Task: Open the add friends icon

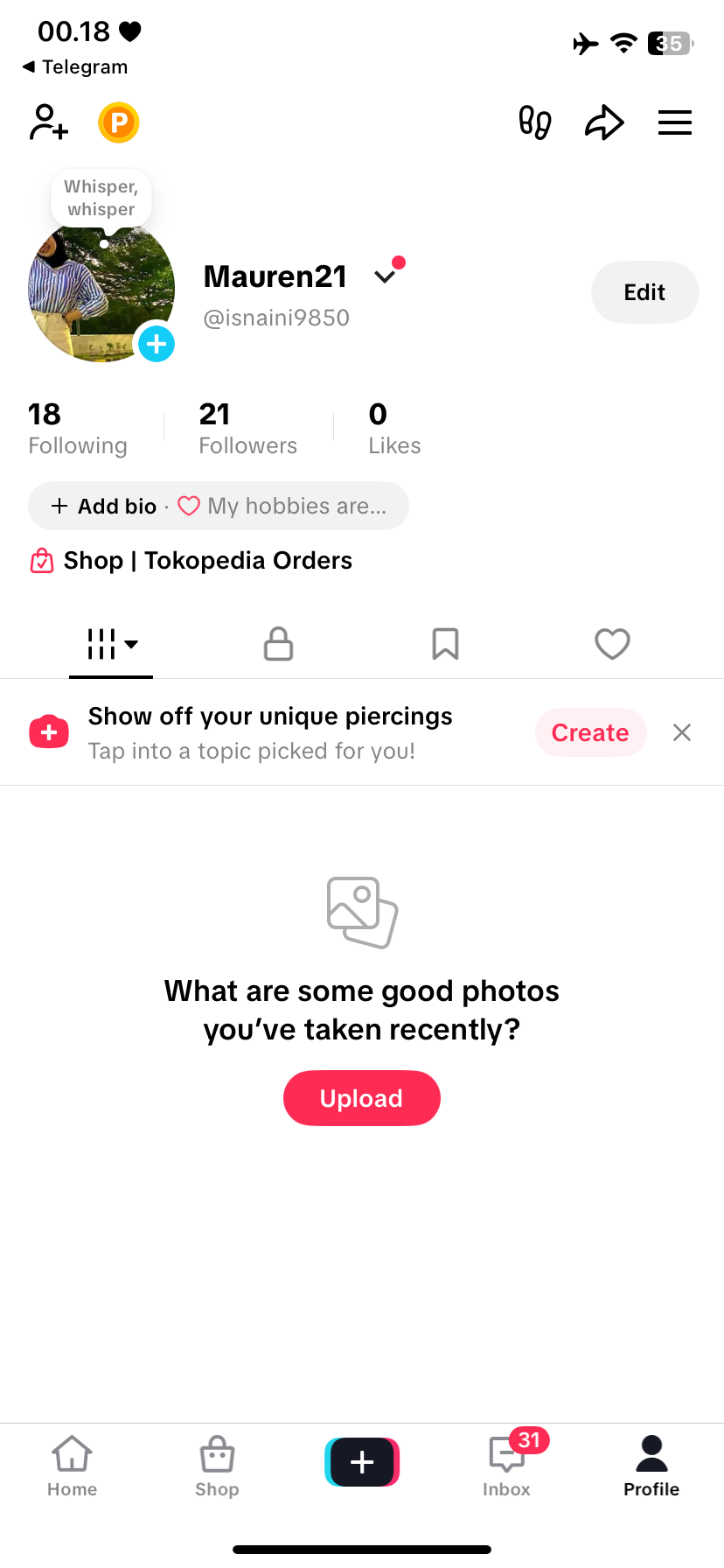Action: (49, 122)
